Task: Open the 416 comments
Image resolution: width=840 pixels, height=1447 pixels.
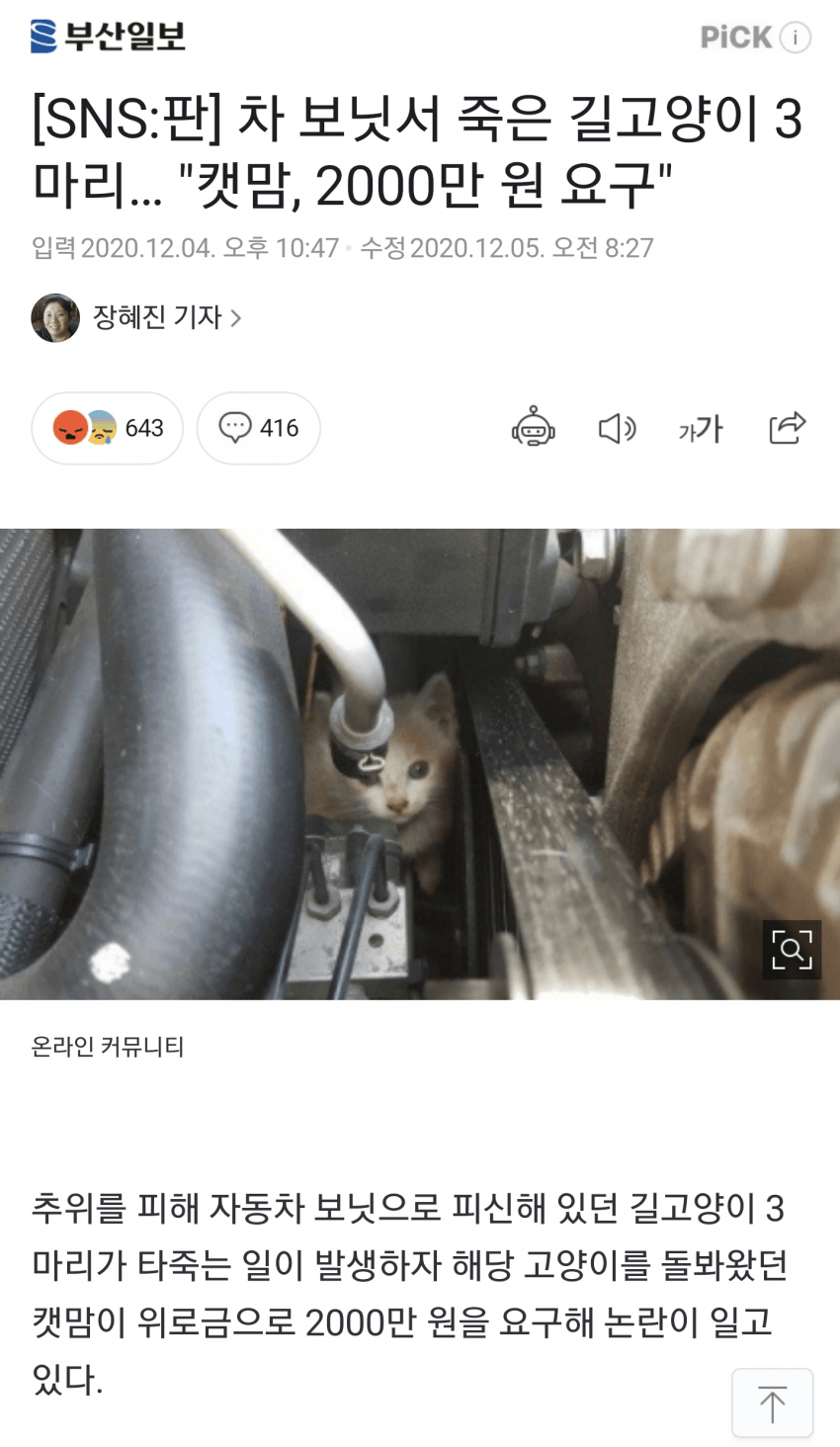Action: (x=259, y=428)
